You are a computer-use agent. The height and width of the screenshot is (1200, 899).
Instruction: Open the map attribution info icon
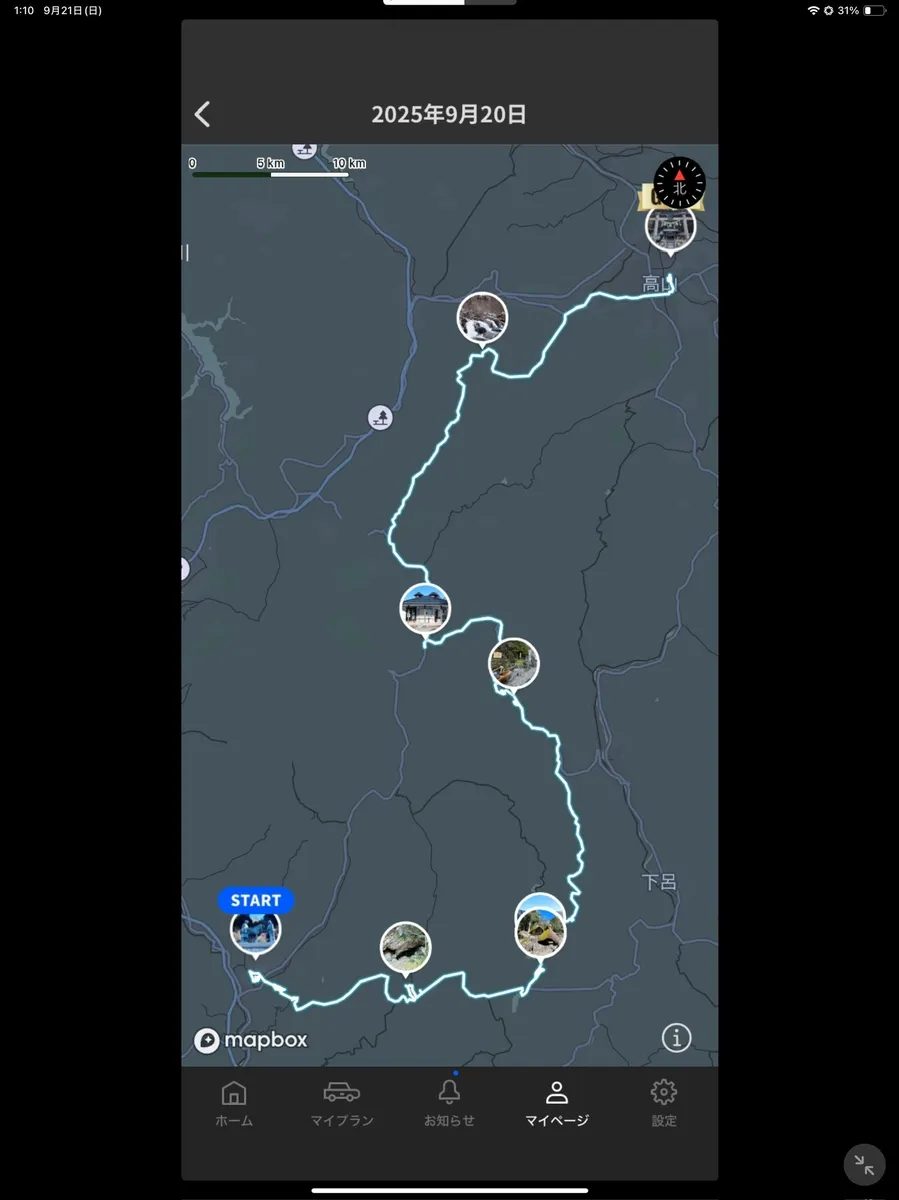click(676, 1038)
